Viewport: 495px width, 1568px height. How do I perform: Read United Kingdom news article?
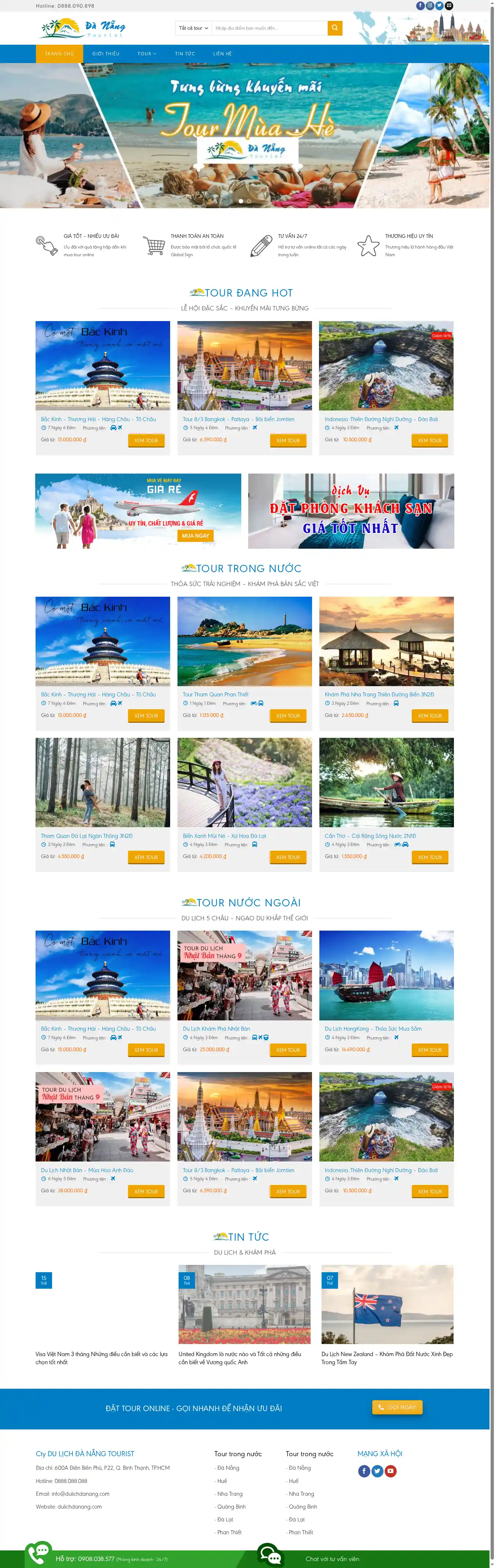[x=240, y=1357]
